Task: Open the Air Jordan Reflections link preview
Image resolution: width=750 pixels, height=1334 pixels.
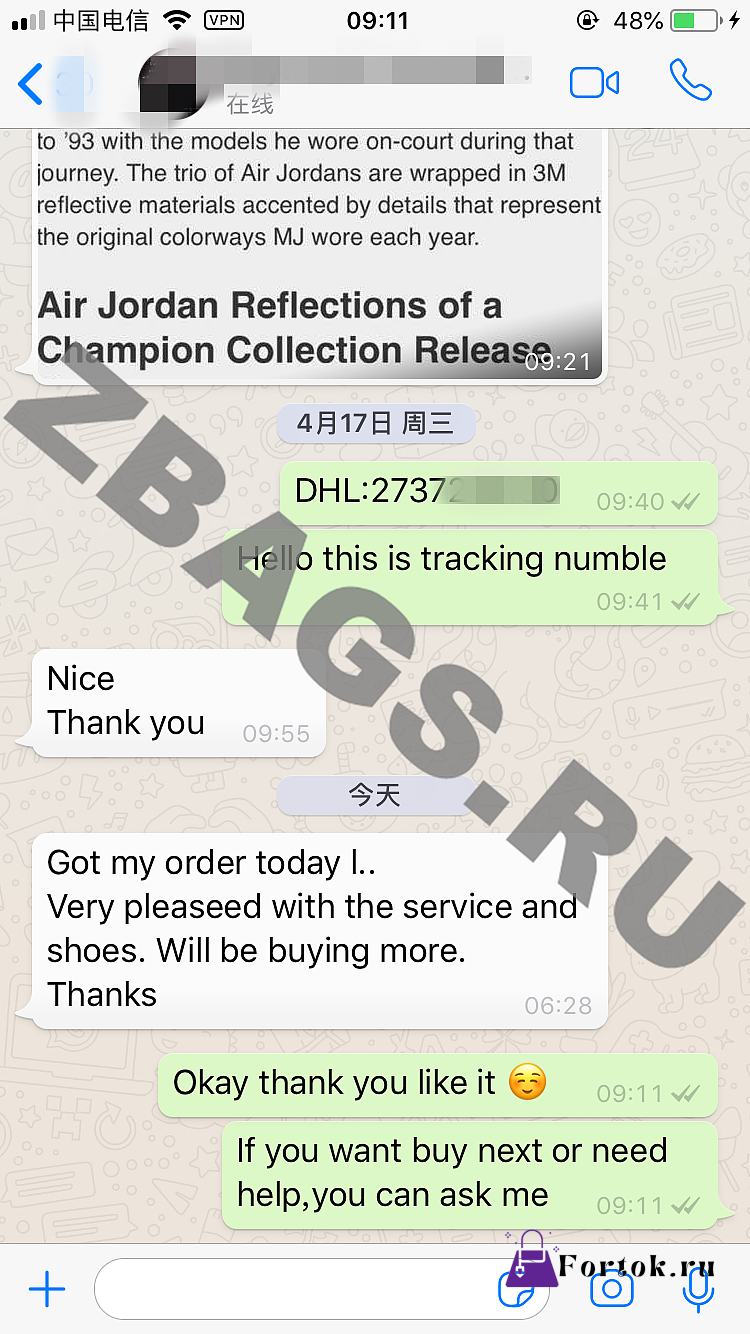Action: [x=320, y=255]
